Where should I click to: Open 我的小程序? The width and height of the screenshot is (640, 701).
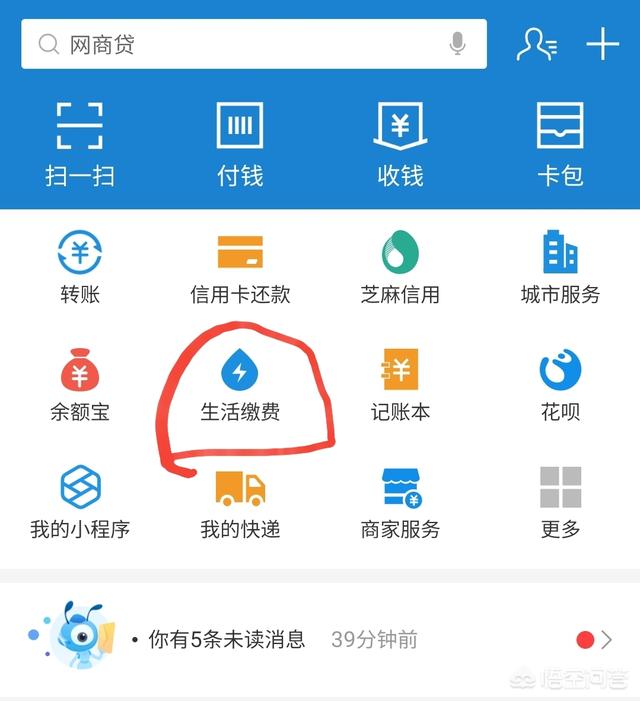[x=80, y=502]
